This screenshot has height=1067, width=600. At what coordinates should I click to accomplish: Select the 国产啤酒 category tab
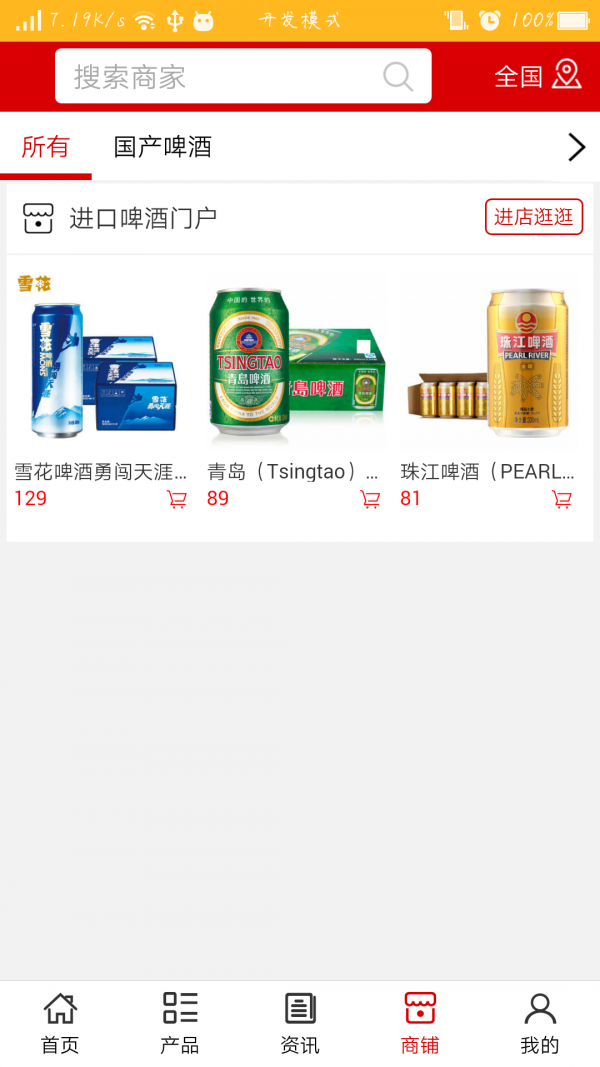point(162,147)
